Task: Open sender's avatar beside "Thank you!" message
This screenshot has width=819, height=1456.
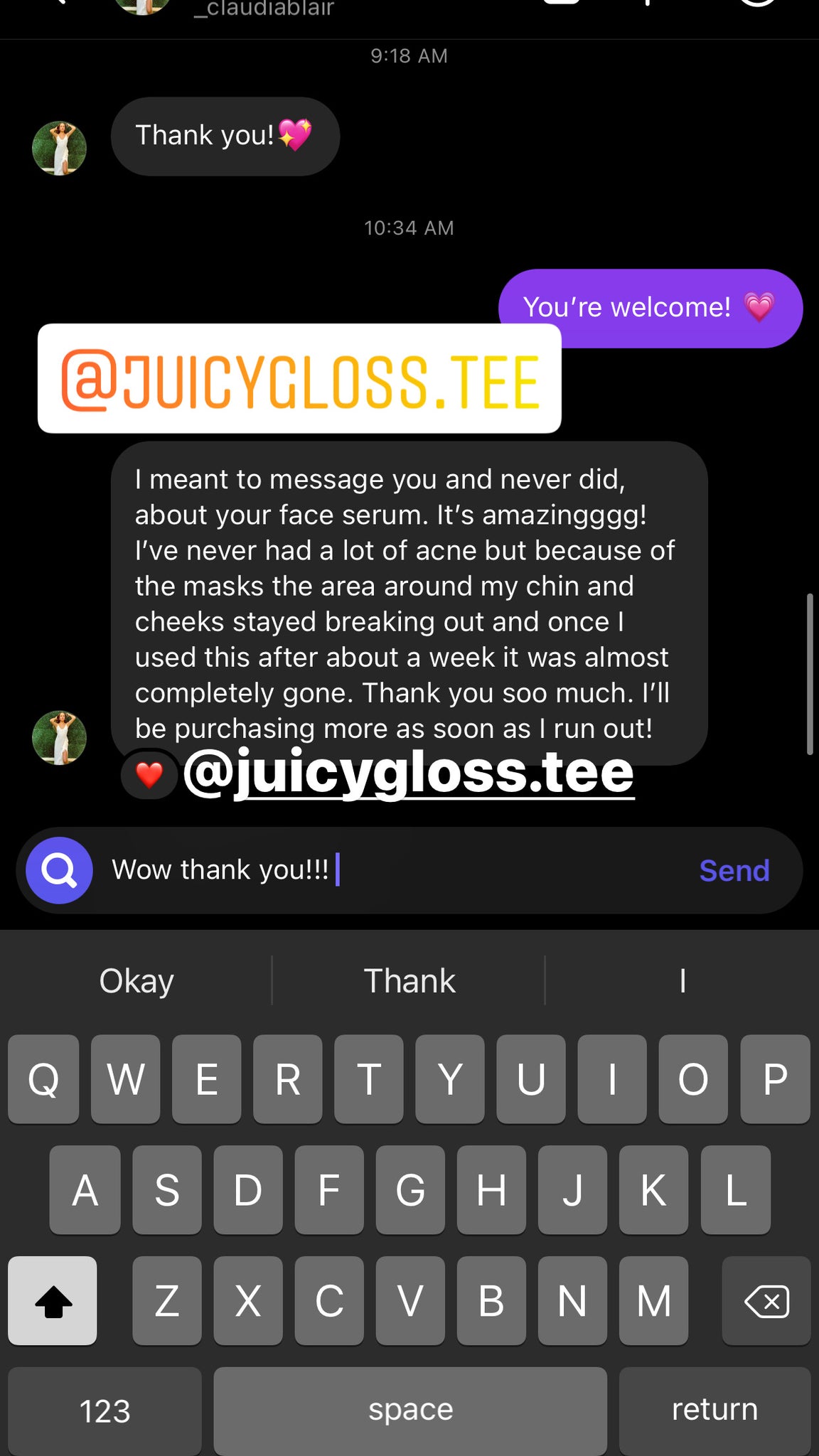Action: (x=59, y=148)
